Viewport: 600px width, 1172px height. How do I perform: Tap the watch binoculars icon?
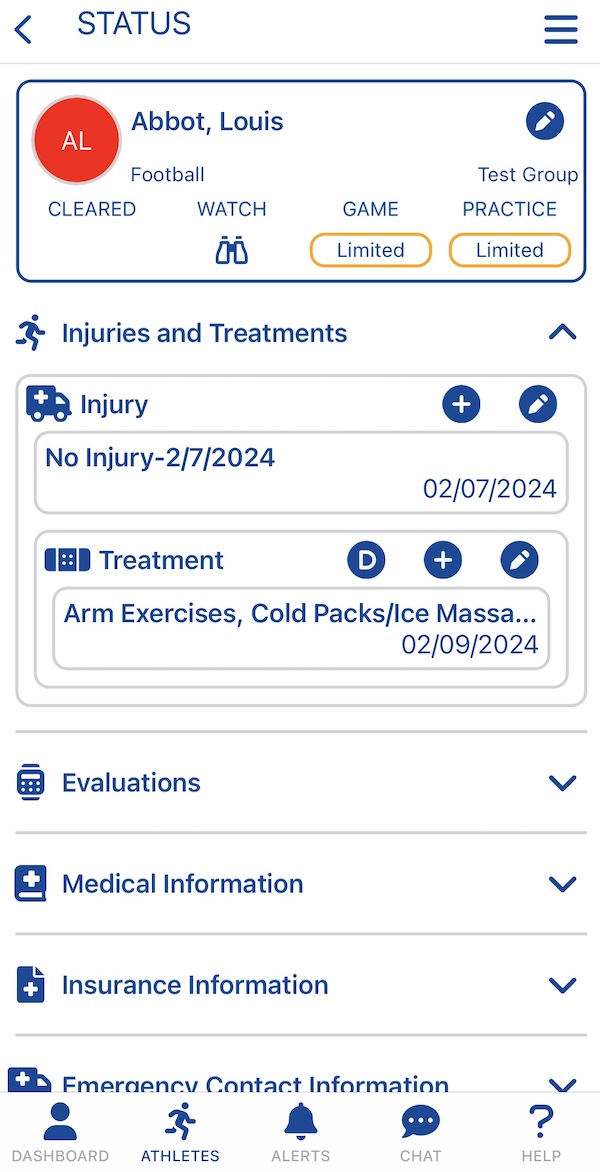[232, 250]
